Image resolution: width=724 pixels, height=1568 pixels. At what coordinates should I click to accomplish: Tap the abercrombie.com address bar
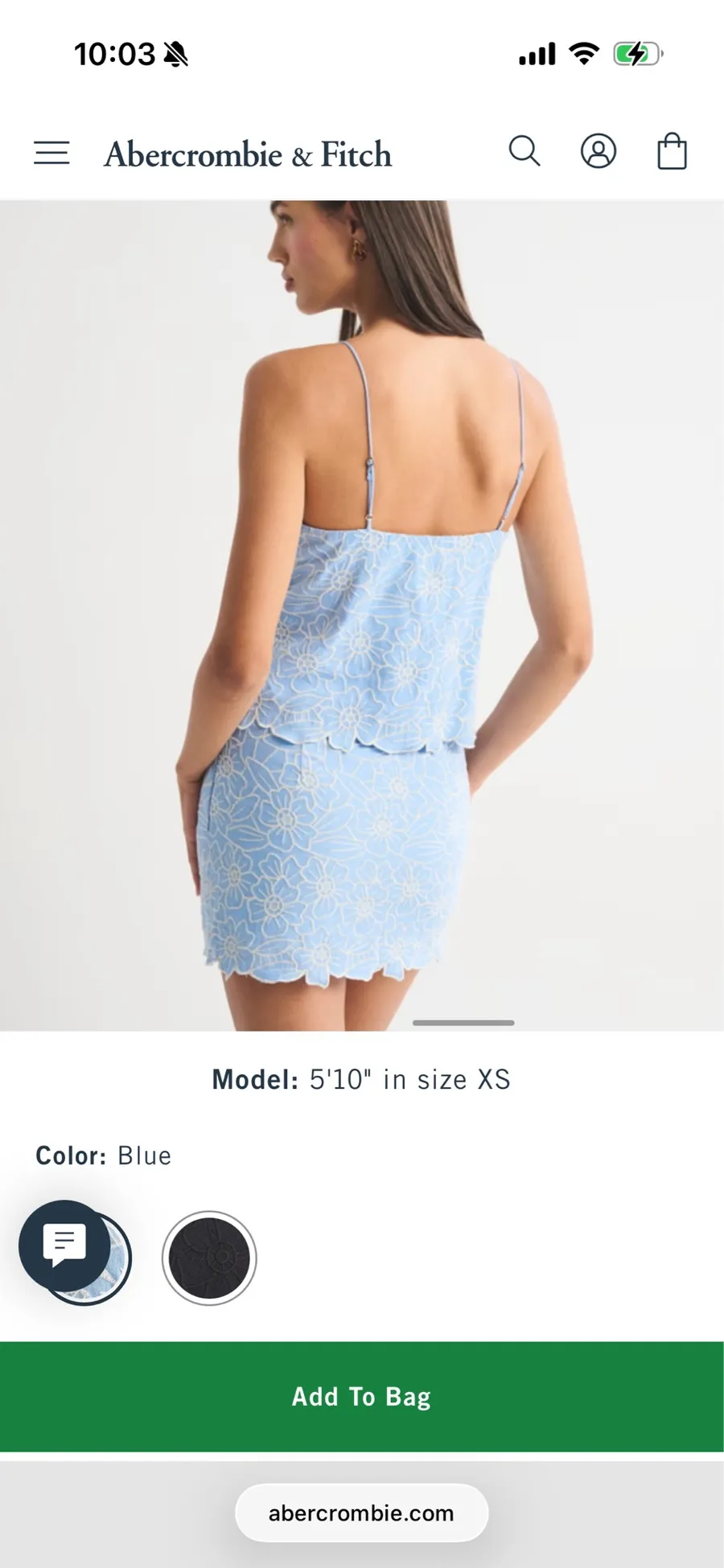[x=361, y=1513]
